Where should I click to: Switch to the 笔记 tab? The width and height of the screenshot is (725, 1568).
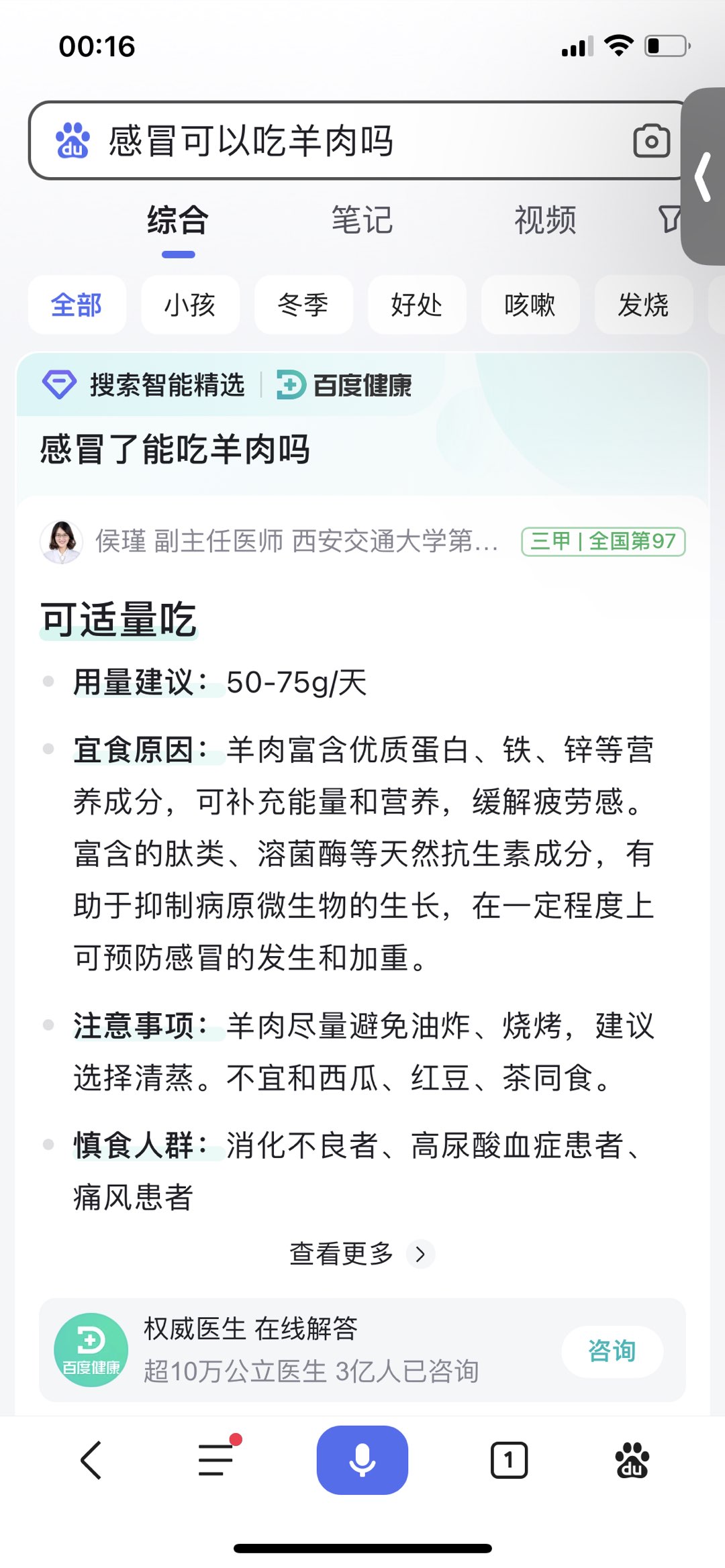362,220
